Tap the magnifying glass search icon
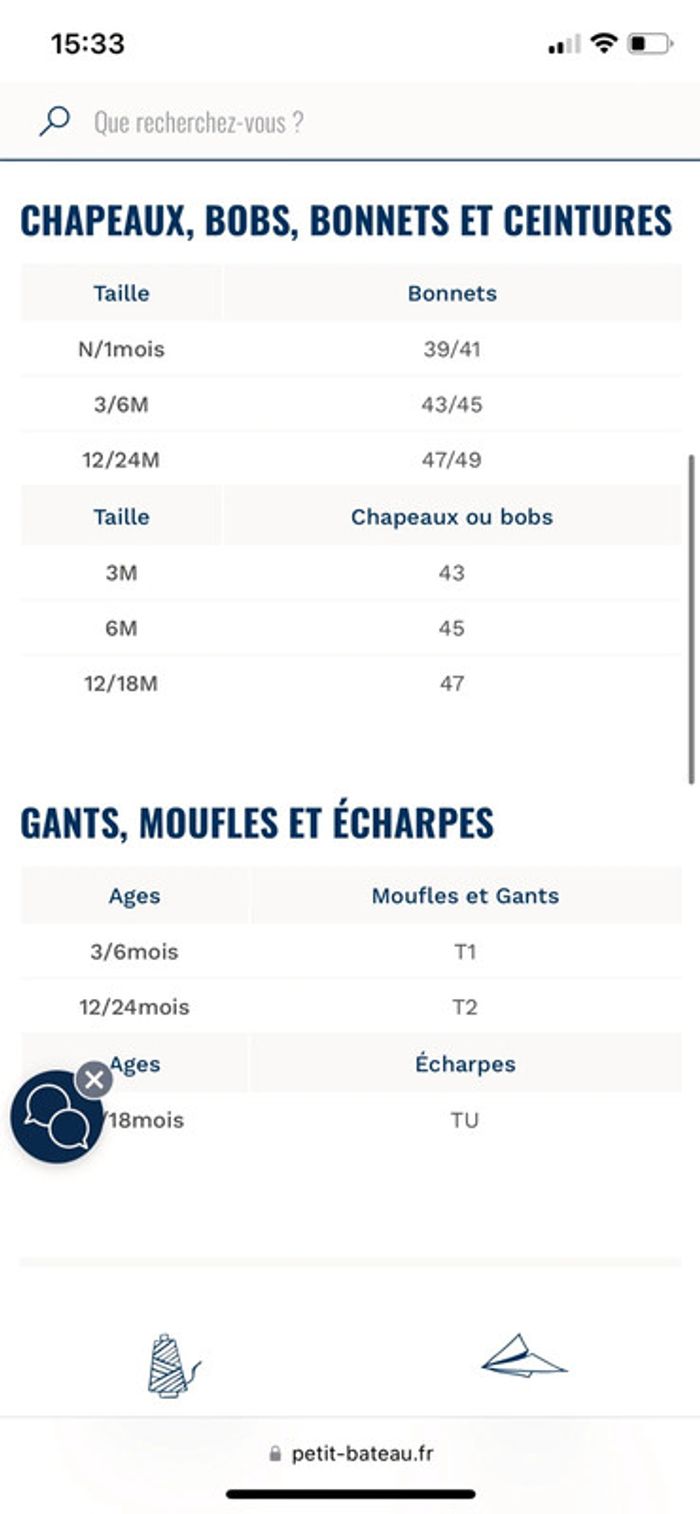Screen dimensions: 700x1514 click(54, 122)
